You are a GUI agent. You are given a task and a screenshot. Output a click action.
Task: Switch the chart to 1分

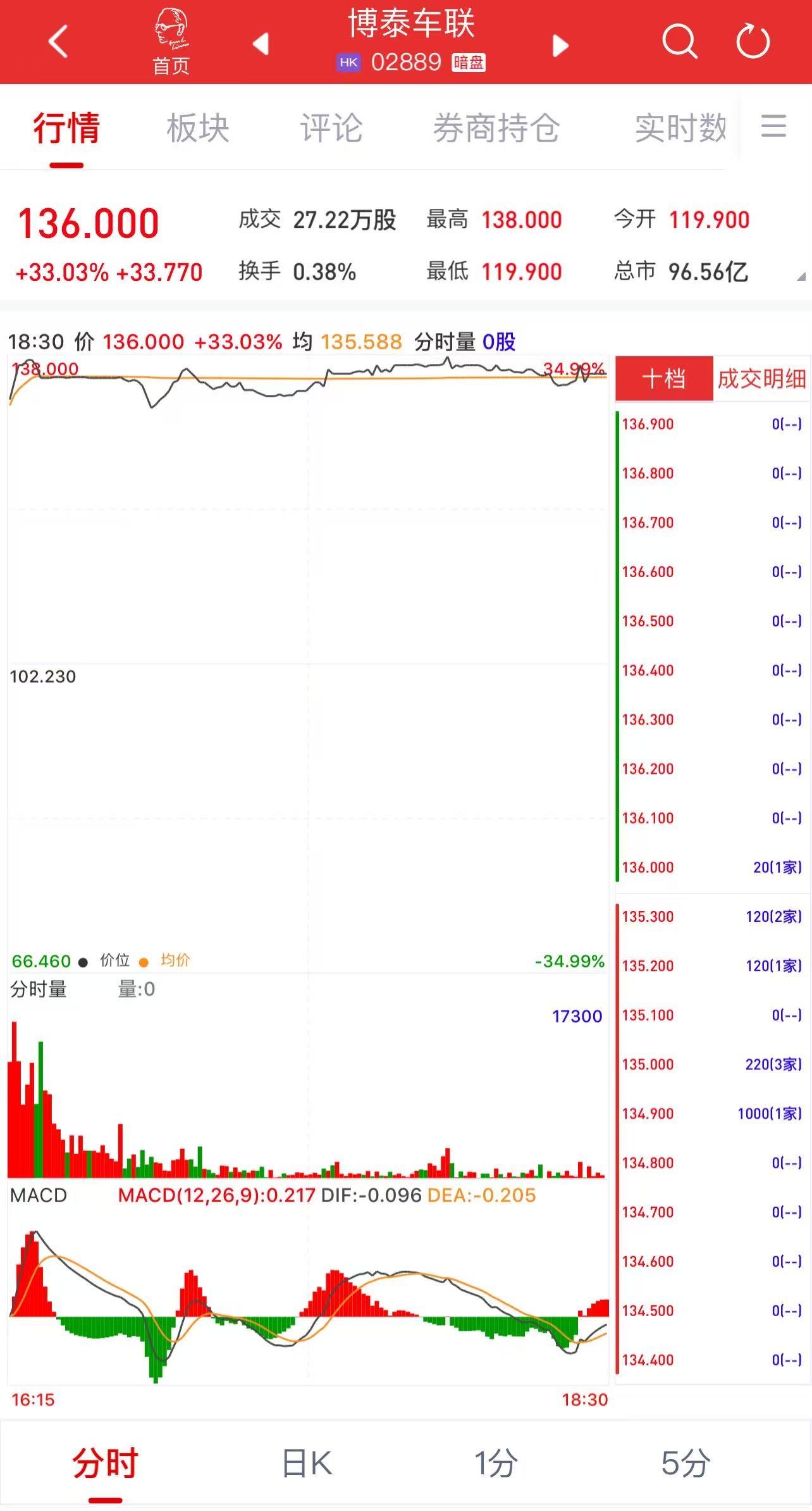[496, 1464]
